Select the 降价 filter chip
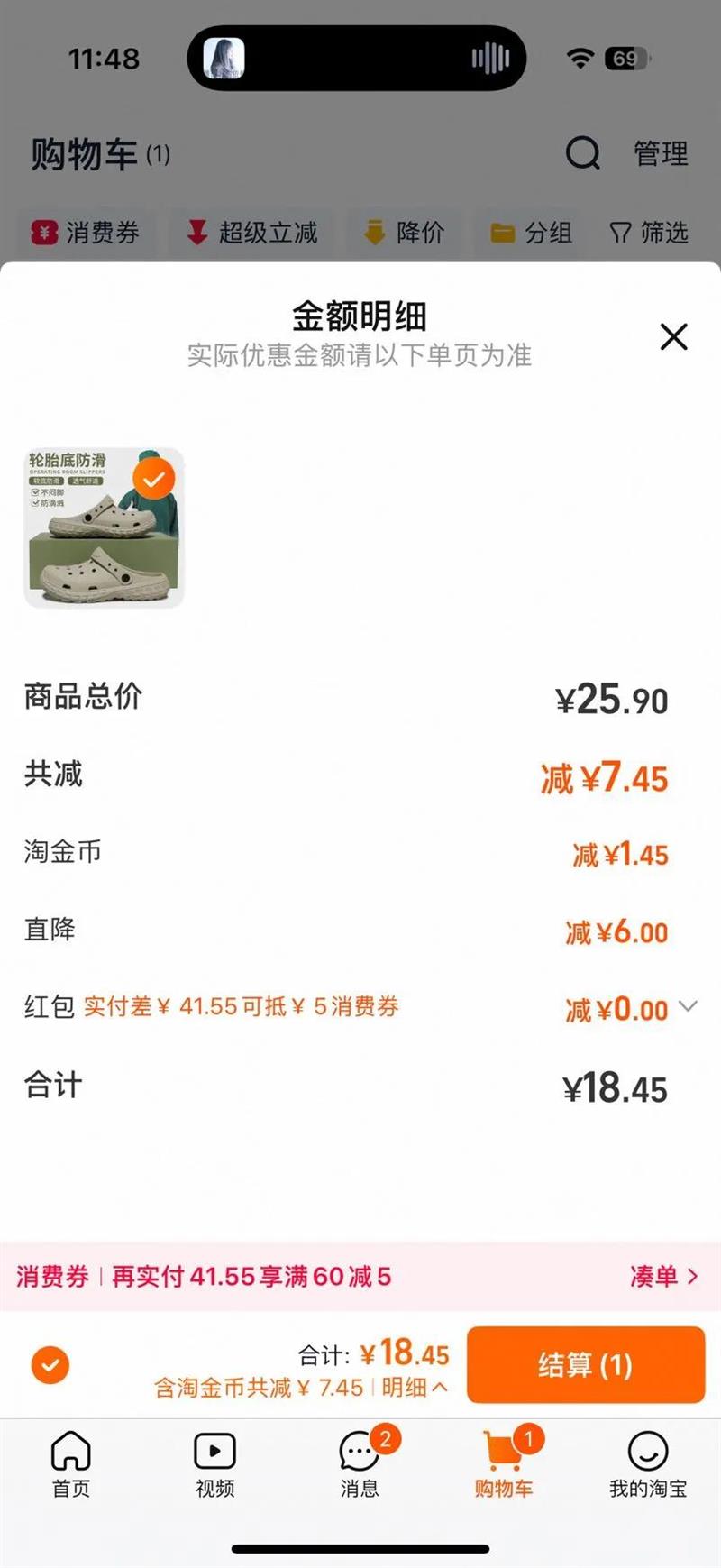 tap(404, 233)
